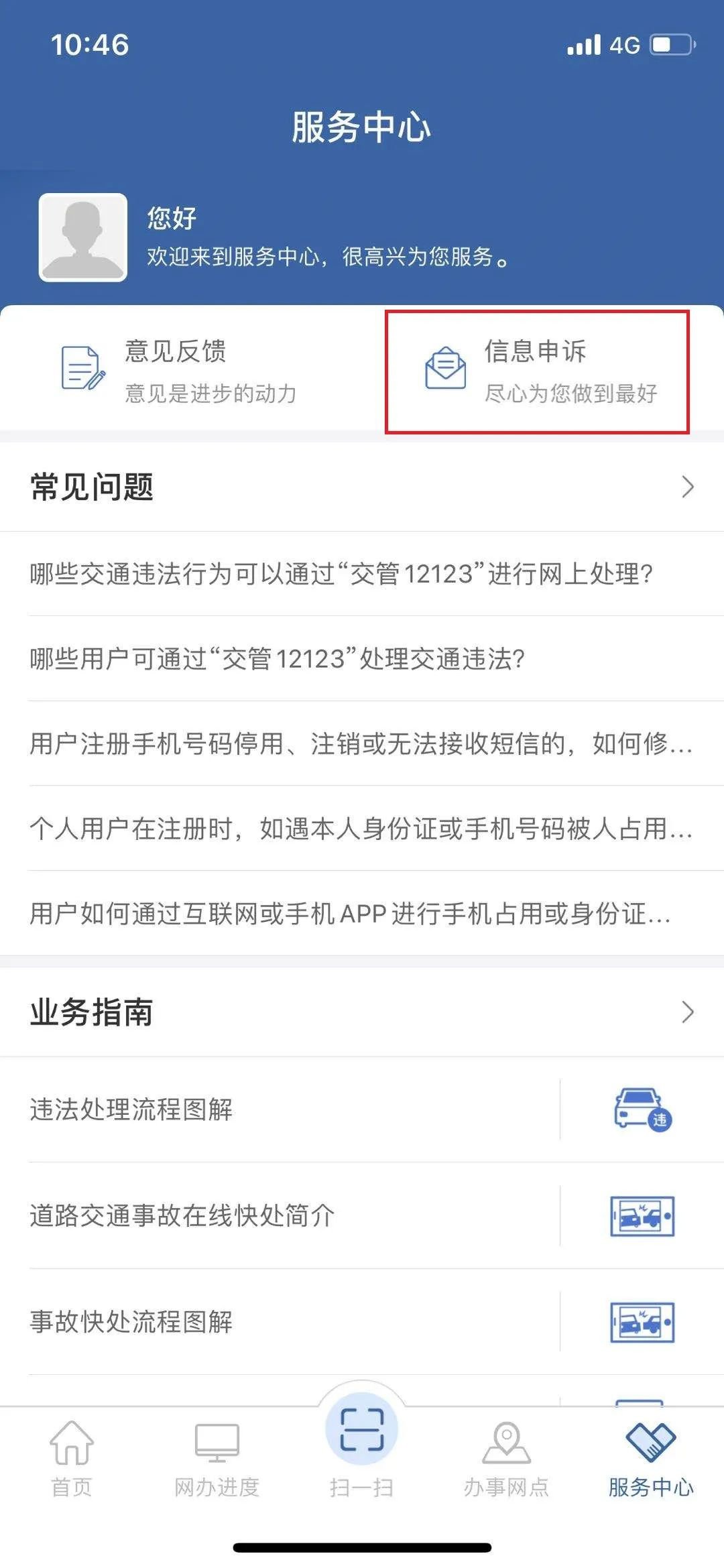The height and width of the screenshot is (1568, 724).
Task: Open question about 用户注册手机号码停用
Action: 361,743
